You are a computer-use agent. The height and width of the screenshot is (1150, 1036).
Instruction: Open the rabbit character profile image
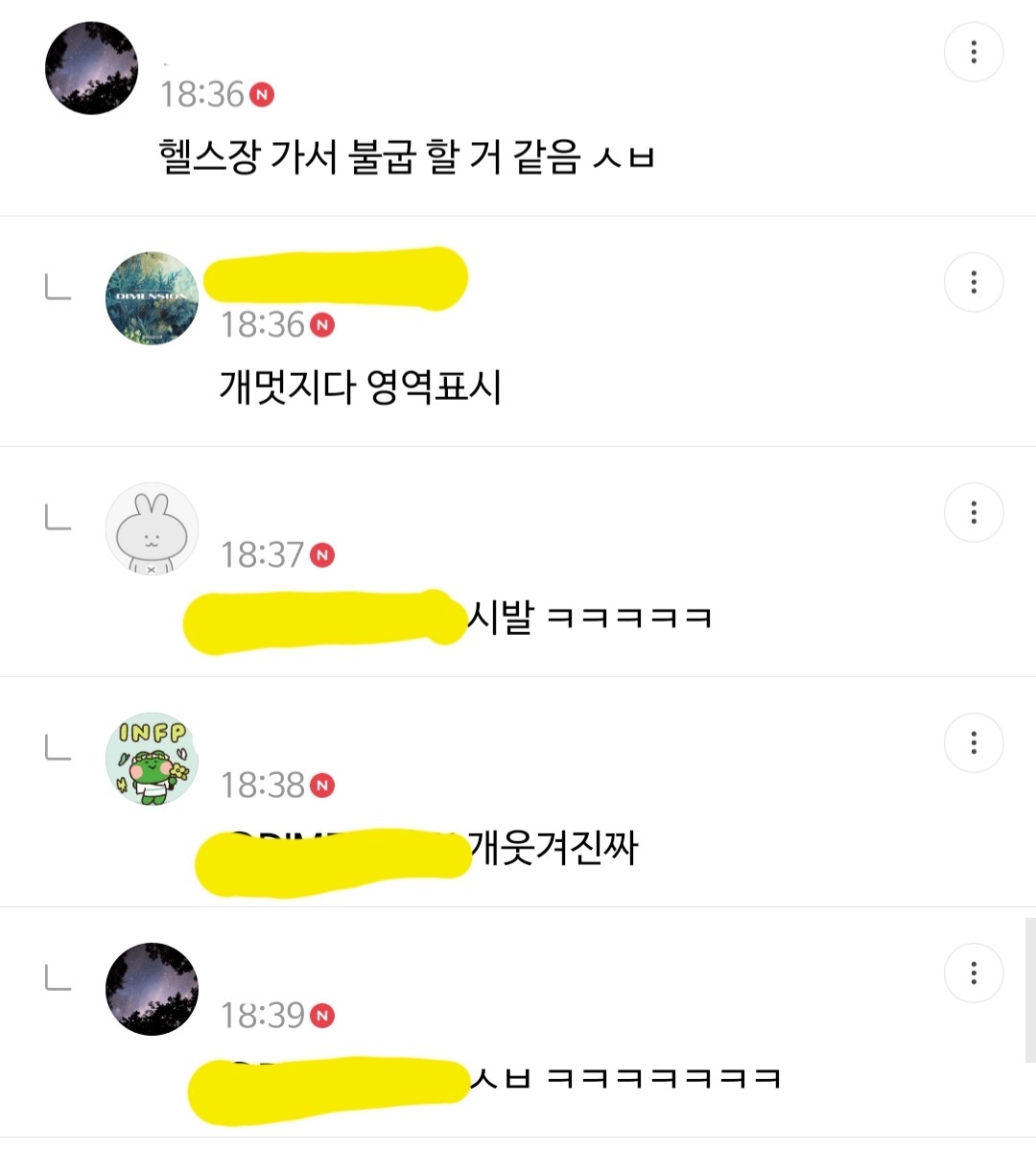click(x=152, y=528)
